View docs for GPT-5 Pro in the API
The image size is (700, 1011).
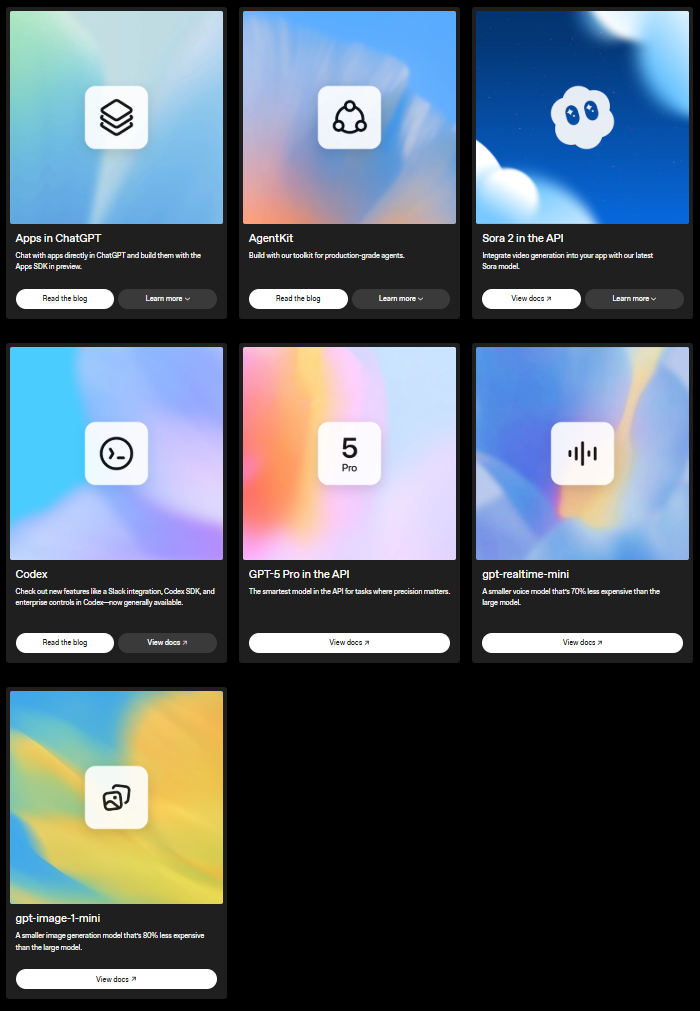pos(349,642)
